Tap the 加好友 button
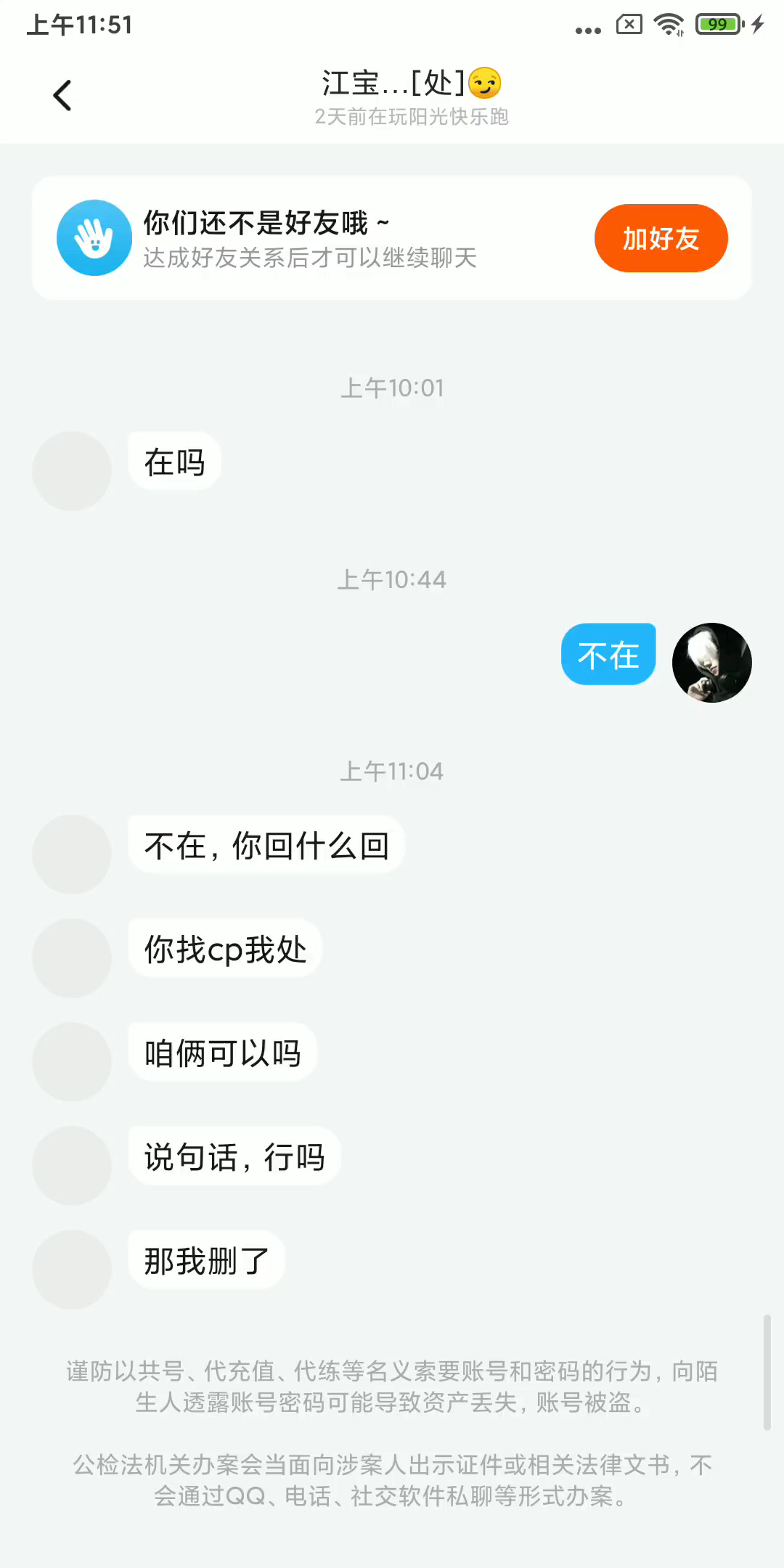The image size is (784, 1568). (x=661, y=238)
